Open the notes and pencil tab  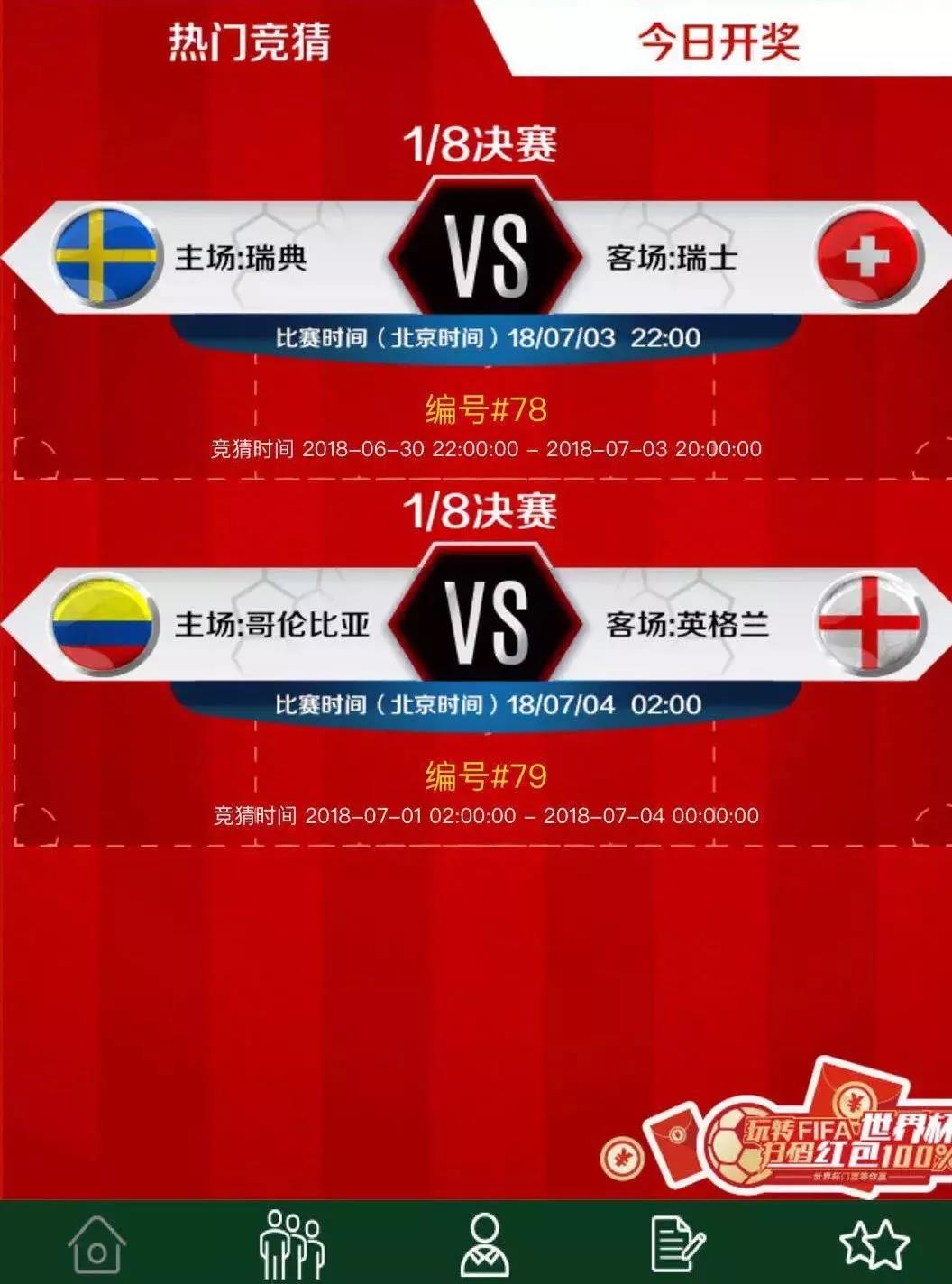(677, 1244)
